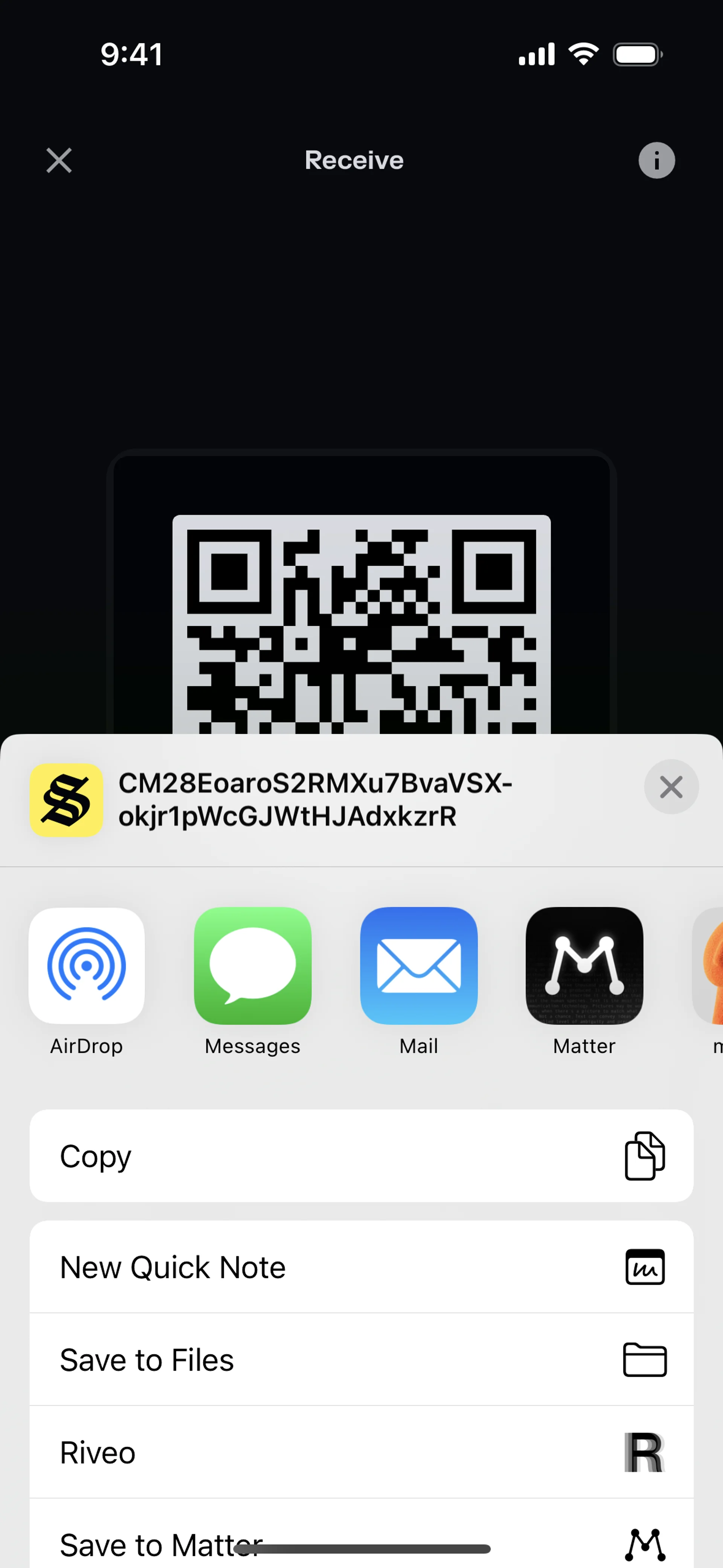Open the info icon on Receive

click(x=656, y=161)
